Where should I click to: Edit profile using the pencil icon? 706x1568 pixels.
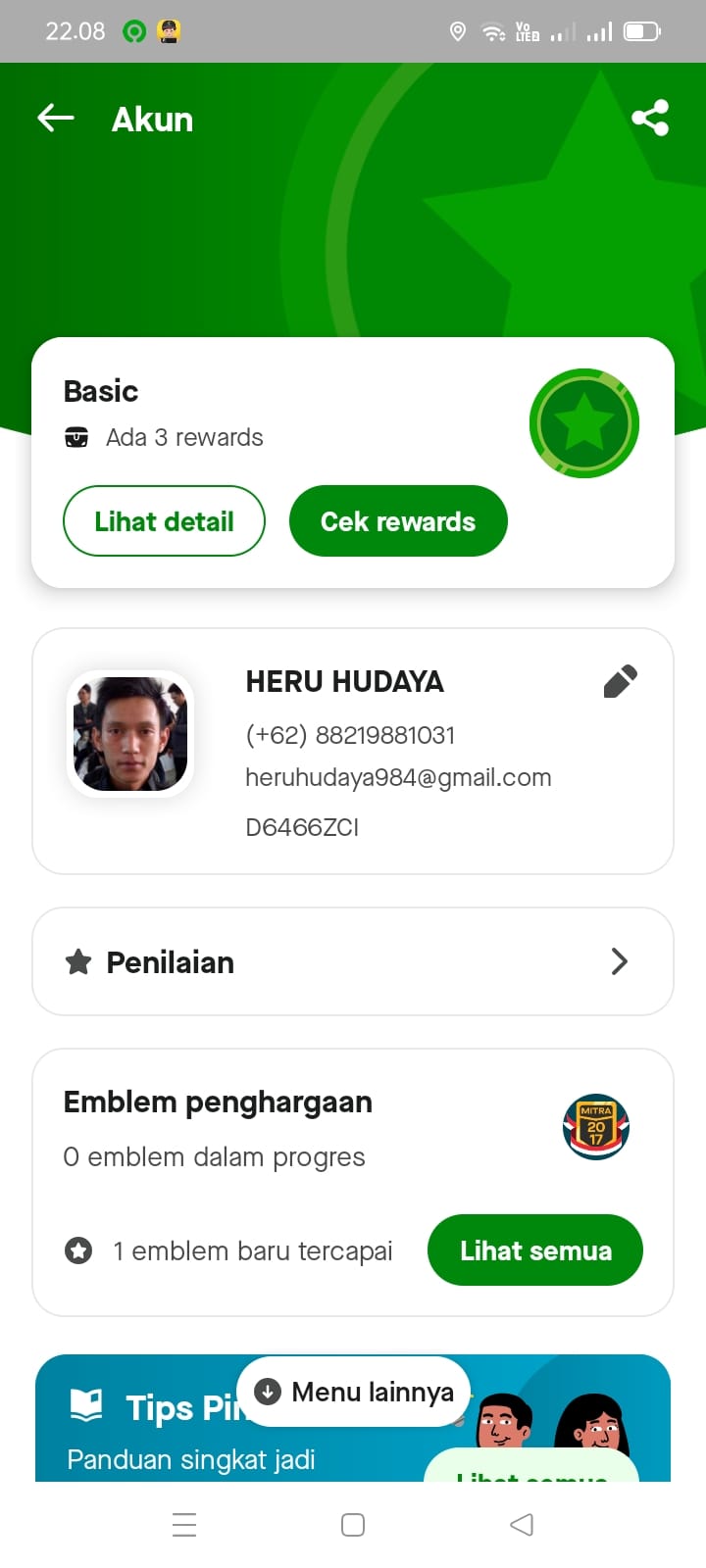point(620,681)
